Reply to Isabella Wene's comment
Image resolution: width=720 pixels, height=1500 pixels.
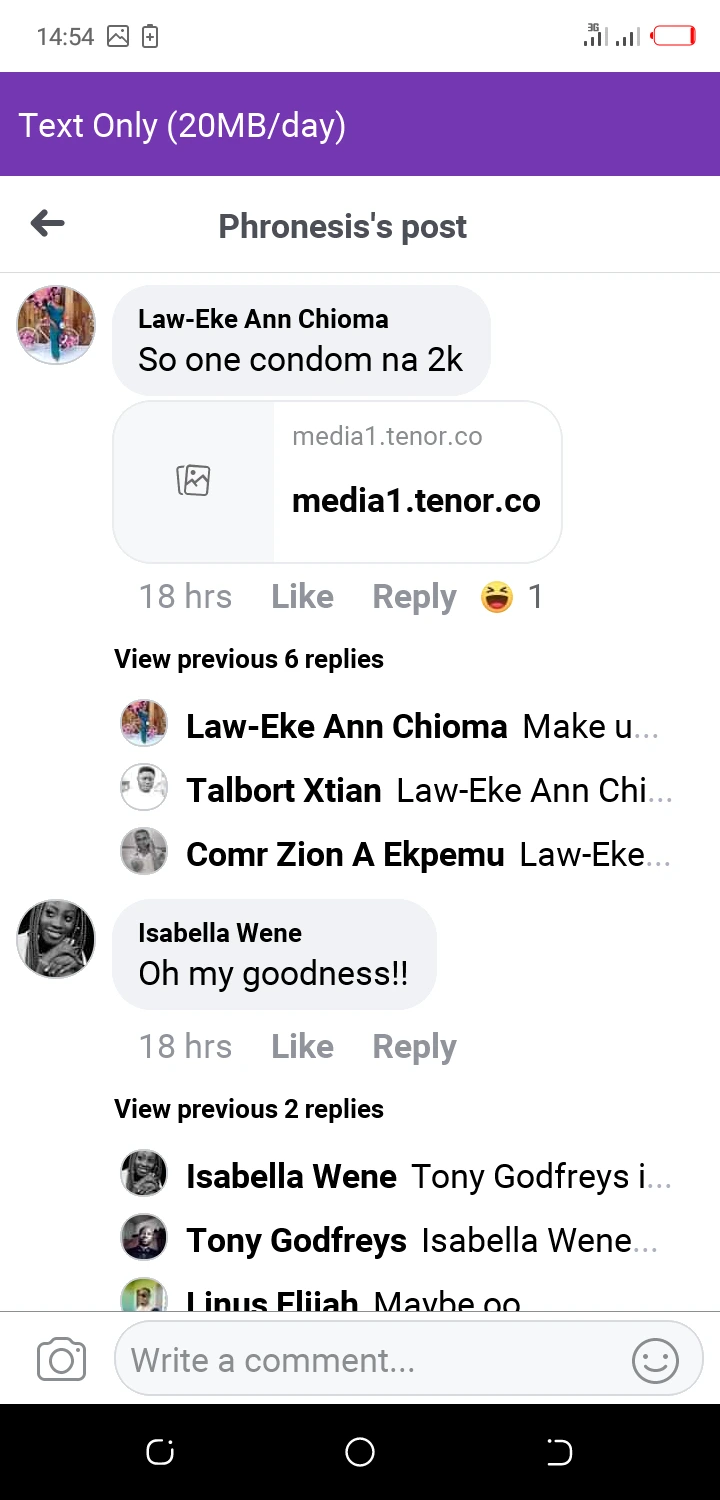pos(414,1047)
